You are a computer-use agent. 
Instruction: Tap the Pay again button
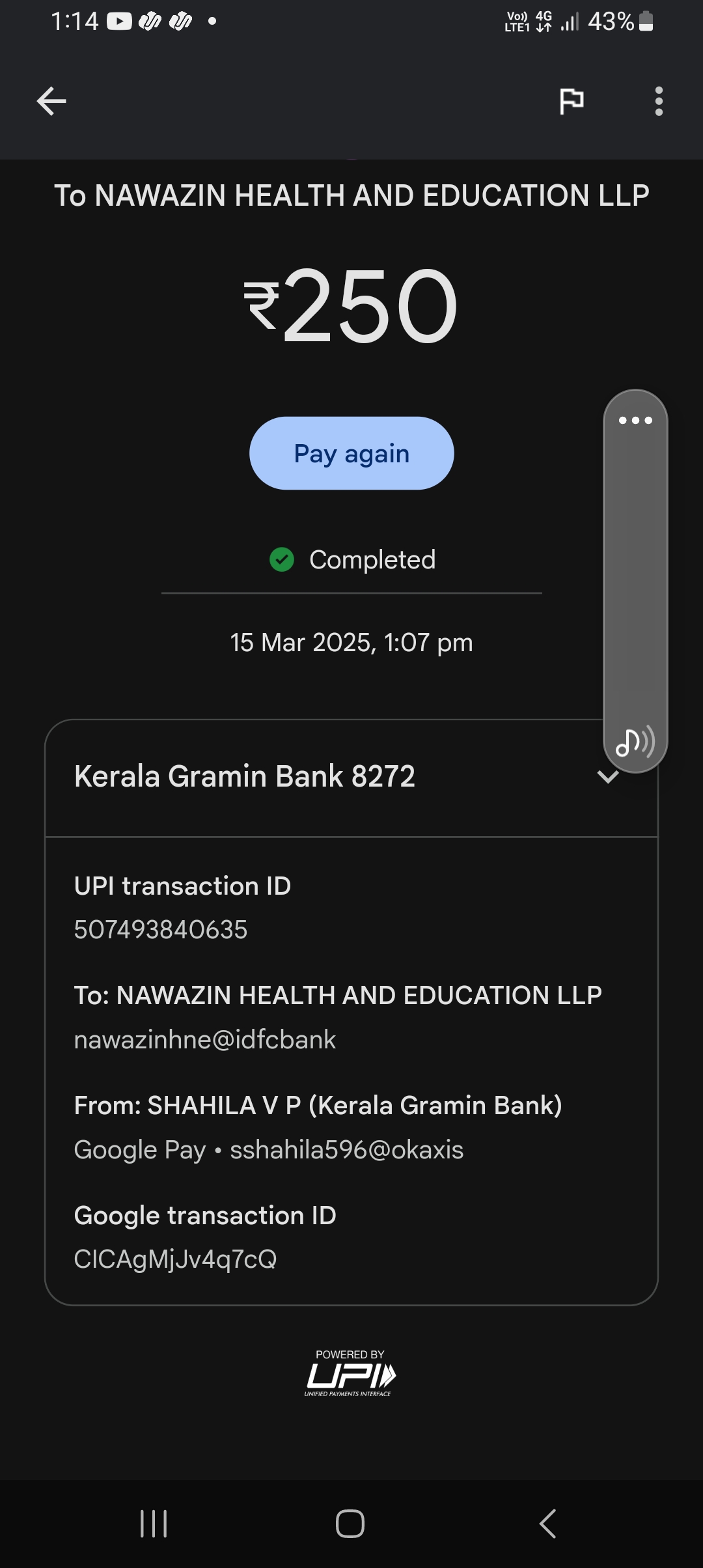pyautogui.click(x=351, y=453)
